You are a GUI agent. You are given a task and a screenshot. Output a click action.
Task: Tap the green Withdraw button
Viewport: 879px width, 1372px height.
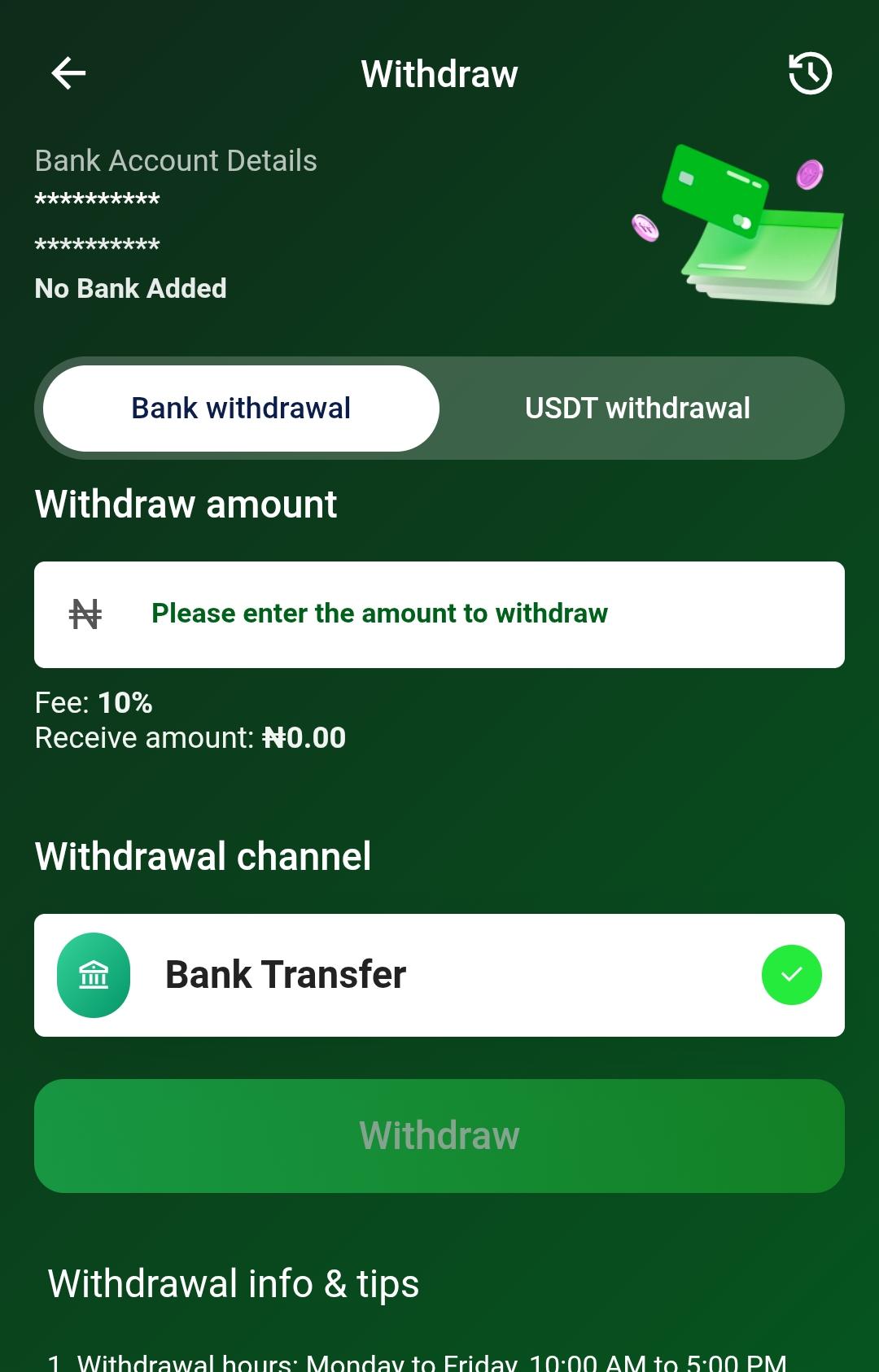[x=439, y=1136]
